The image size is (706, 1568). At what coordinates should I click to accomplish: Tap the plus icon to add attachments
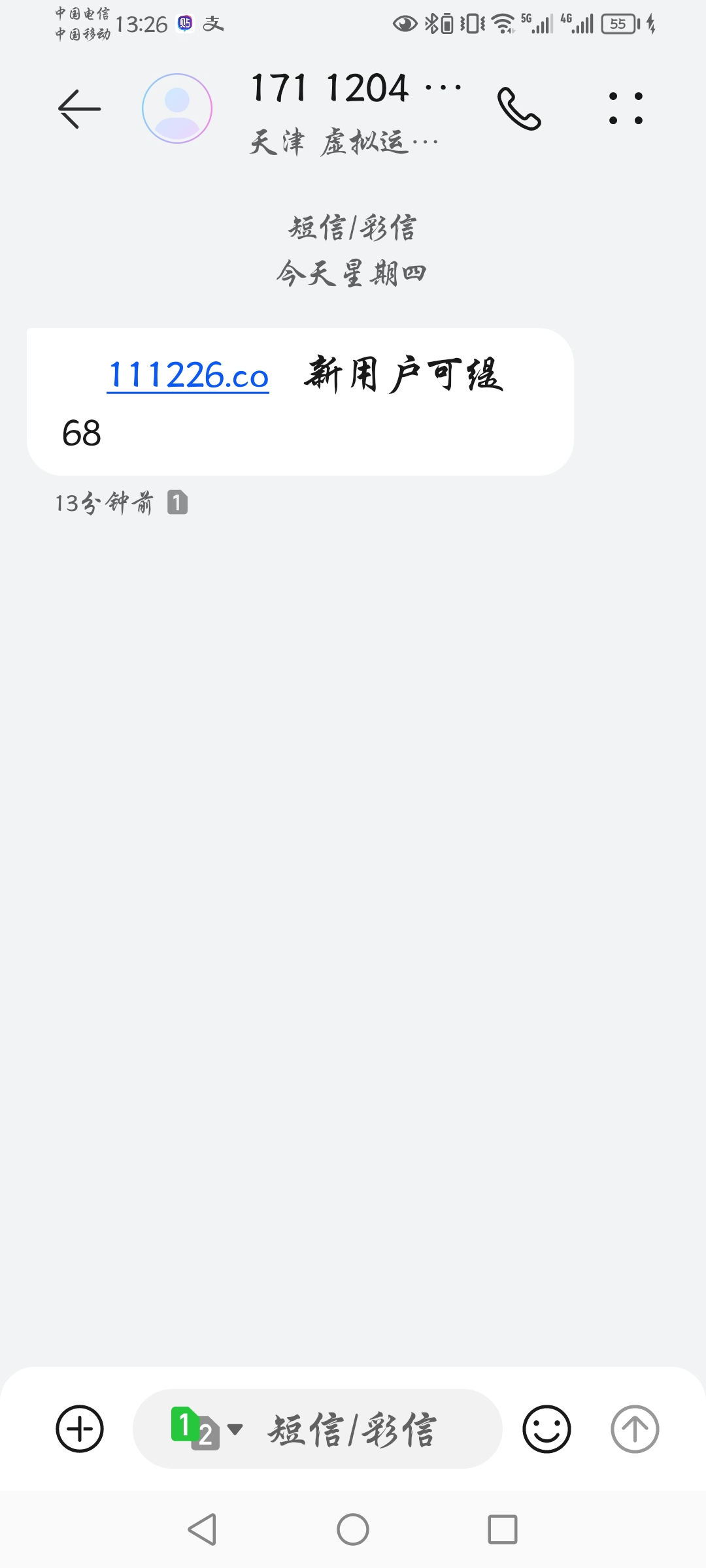80,1429
